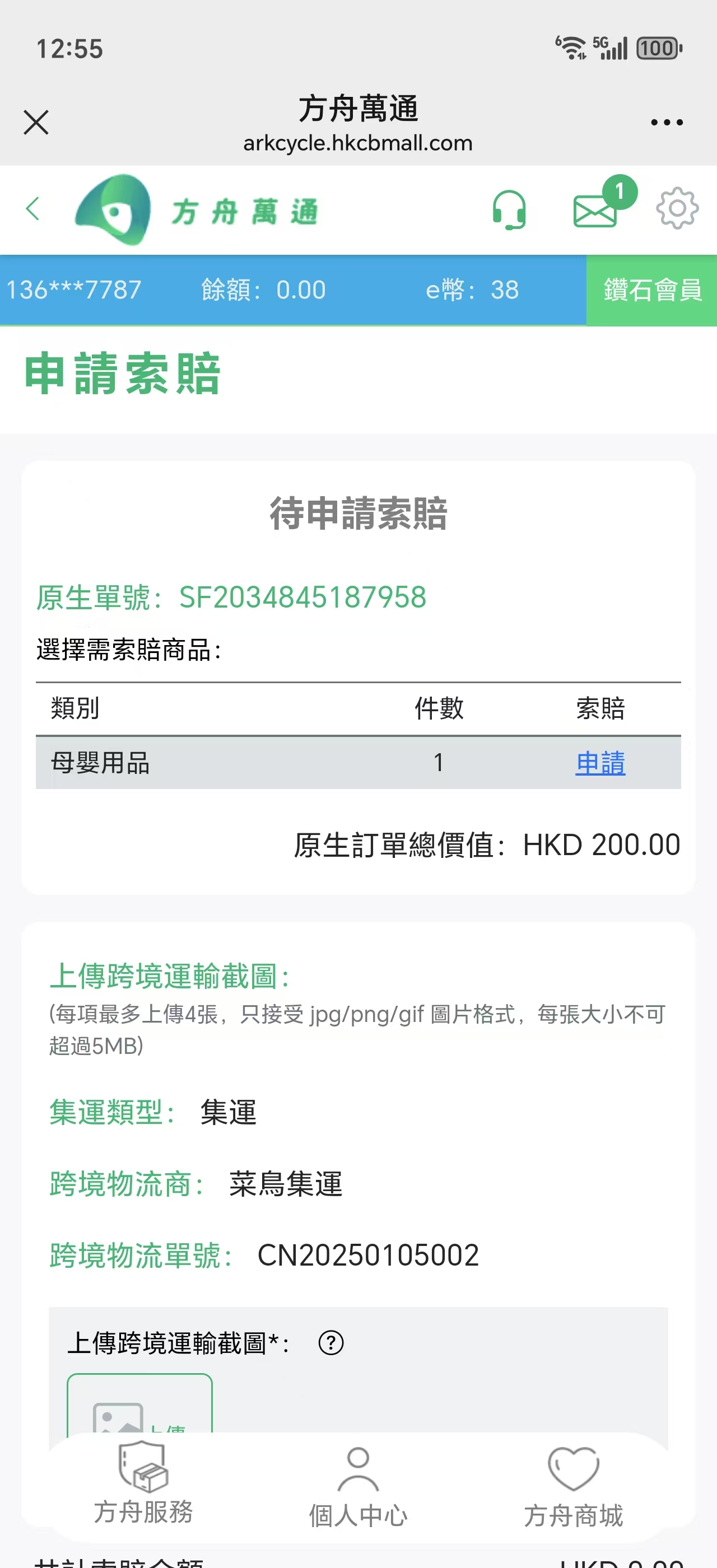The width and height of the screenshot is (717, 1568).
Task: Tap the 鑽石會員 membership badge
Action: 651,290
